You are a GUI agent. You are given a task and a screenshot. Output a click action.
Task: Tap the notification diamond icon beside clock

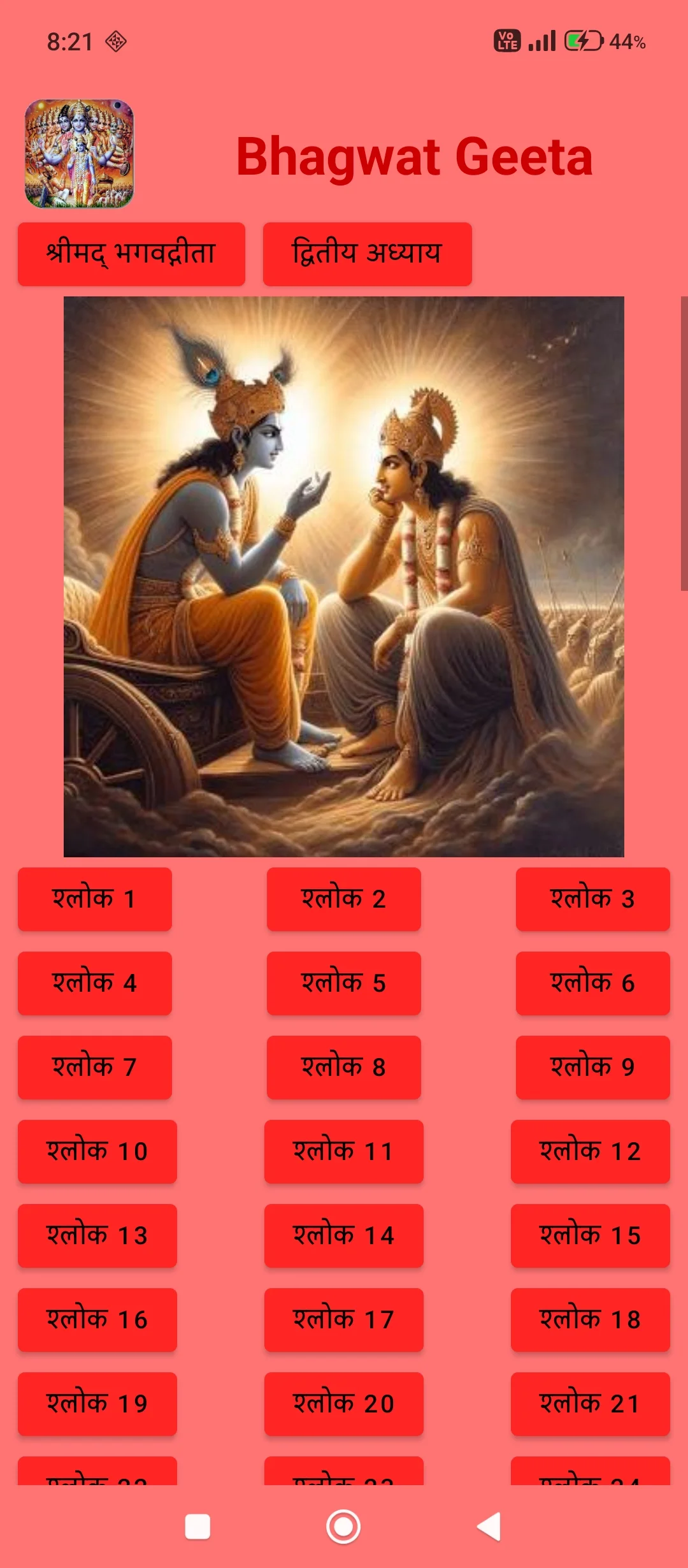point(115,40)
